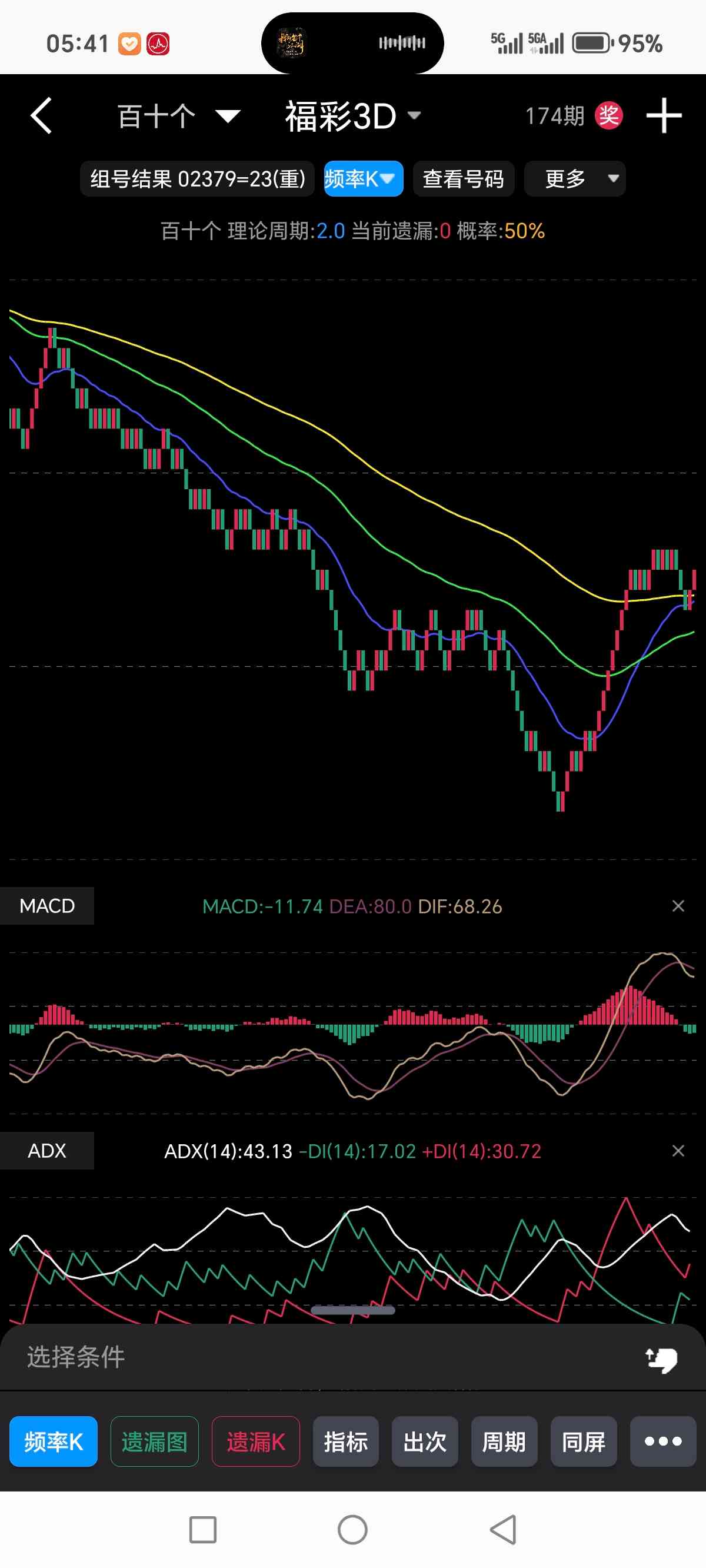Expand the 频率K dropdown chip at top
The width and height of the screenshot is (706, 1568).
(364, 179)
